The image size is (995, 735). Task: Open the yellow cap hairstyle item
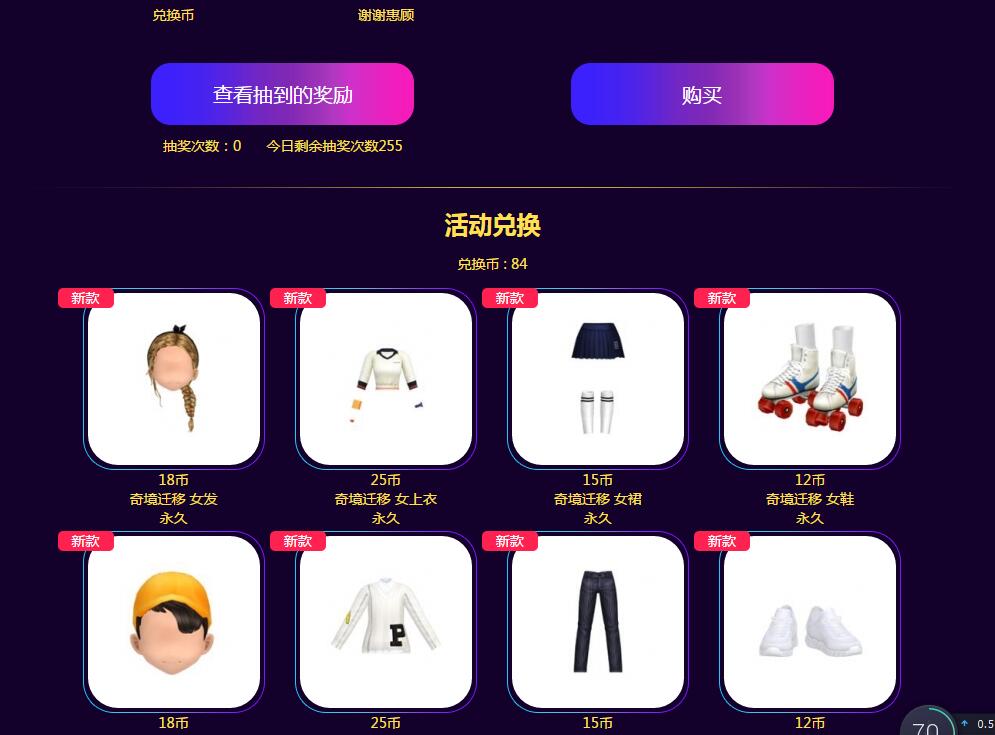174,621
